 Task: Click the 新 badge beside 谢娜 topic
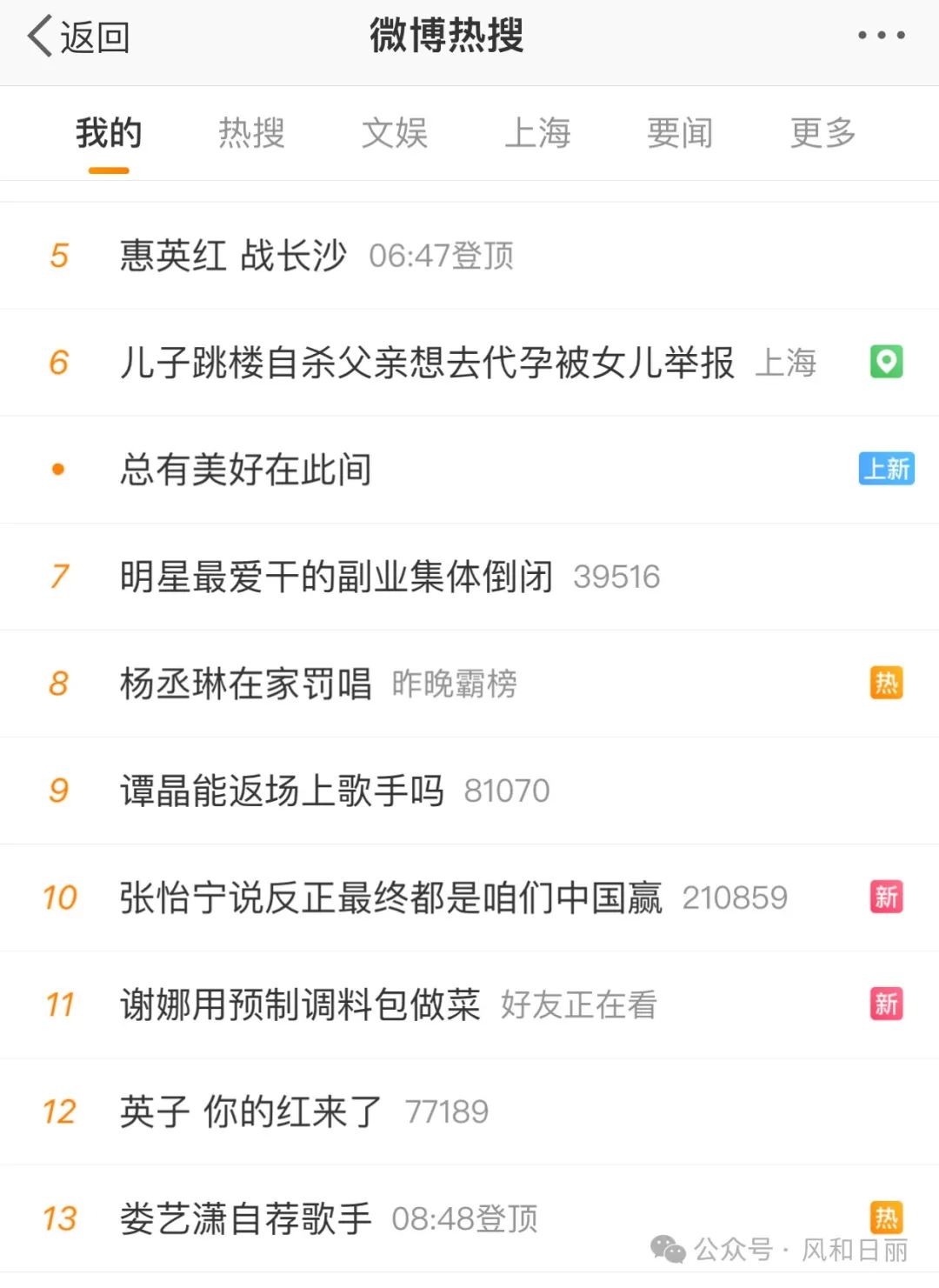click(888, 1004)
